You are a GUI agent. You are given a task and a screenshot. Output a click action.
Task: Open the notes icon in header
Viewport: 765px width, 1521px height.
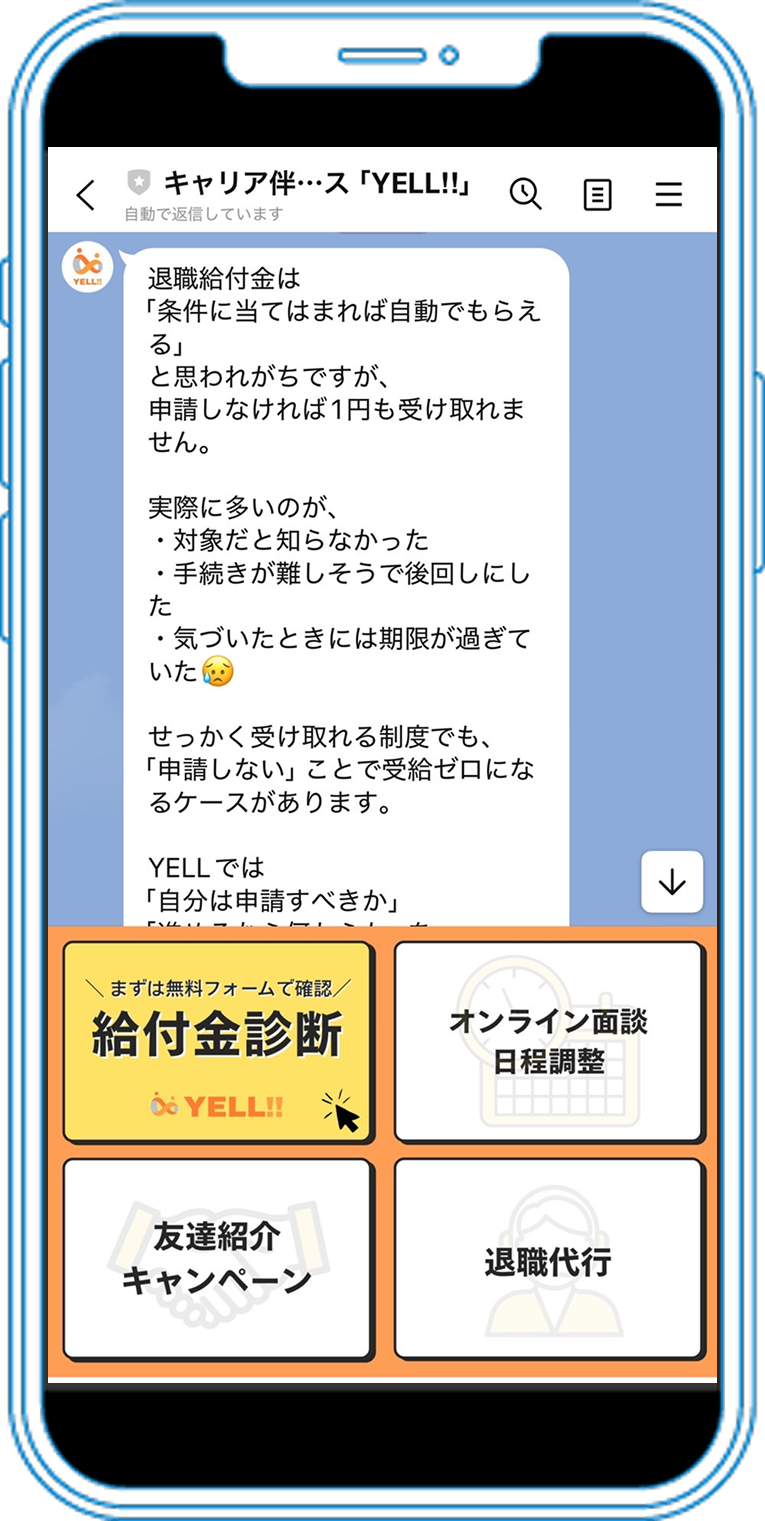pos(597,194)
